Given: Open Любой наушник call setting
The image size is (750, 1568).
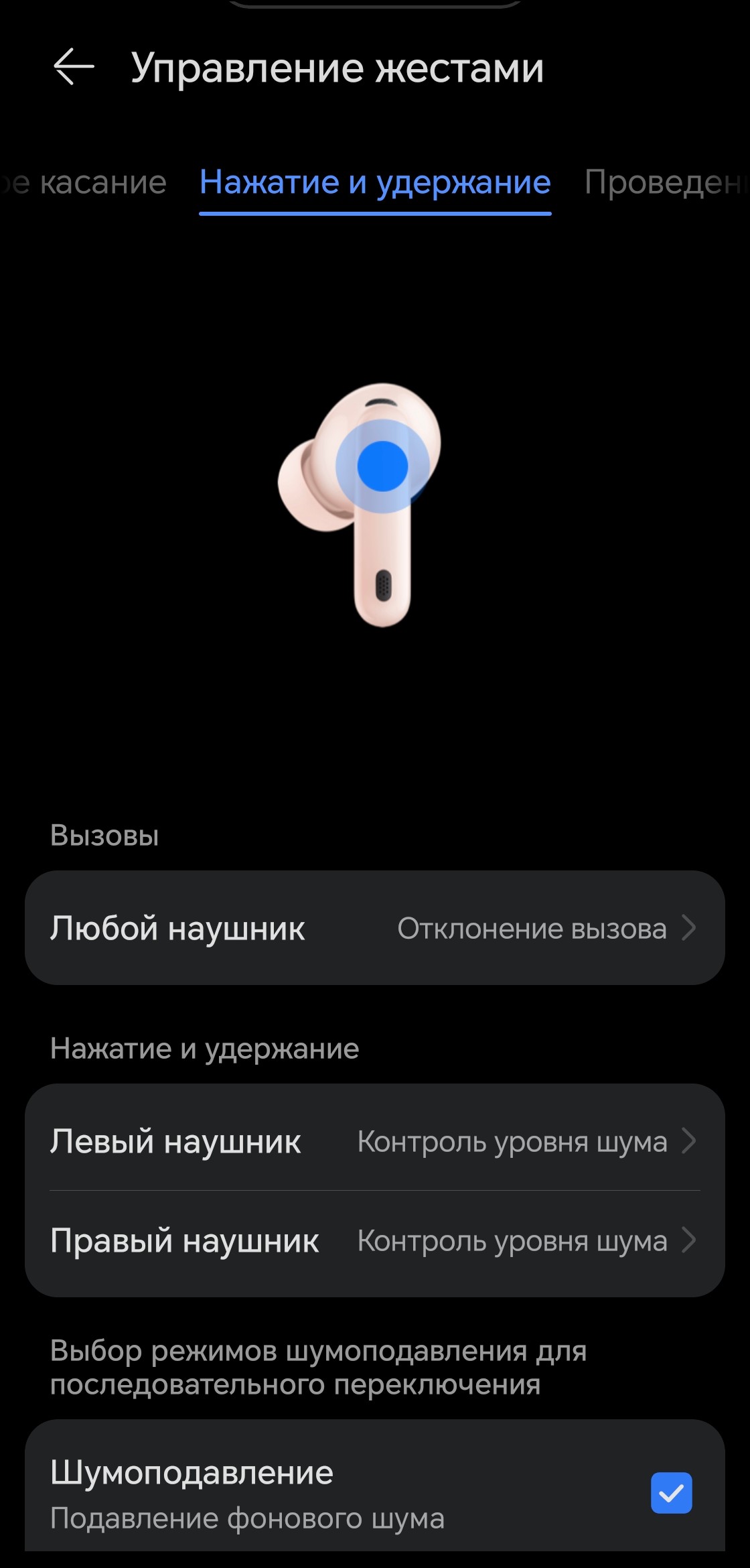Looking at the screenshot, I should 375,928.
